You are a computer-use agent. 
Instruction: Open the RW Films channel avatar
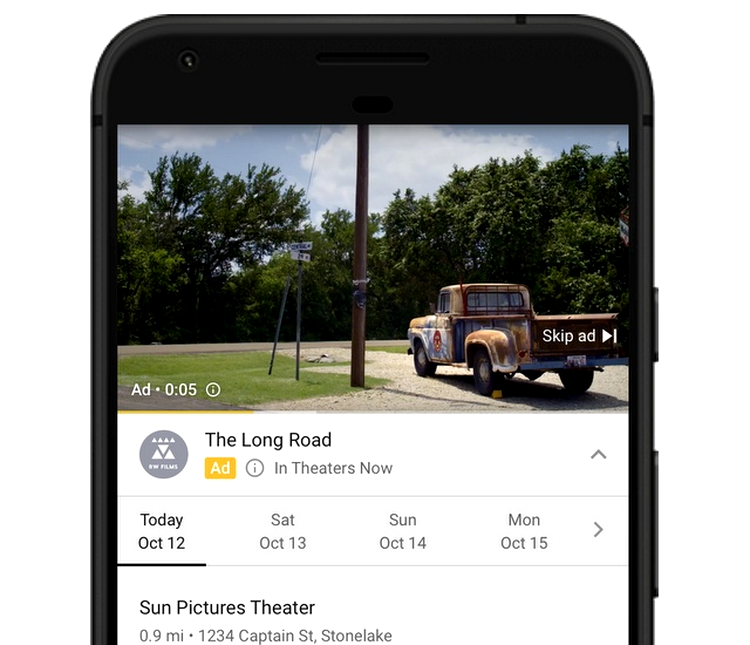[x=164, y=454]
